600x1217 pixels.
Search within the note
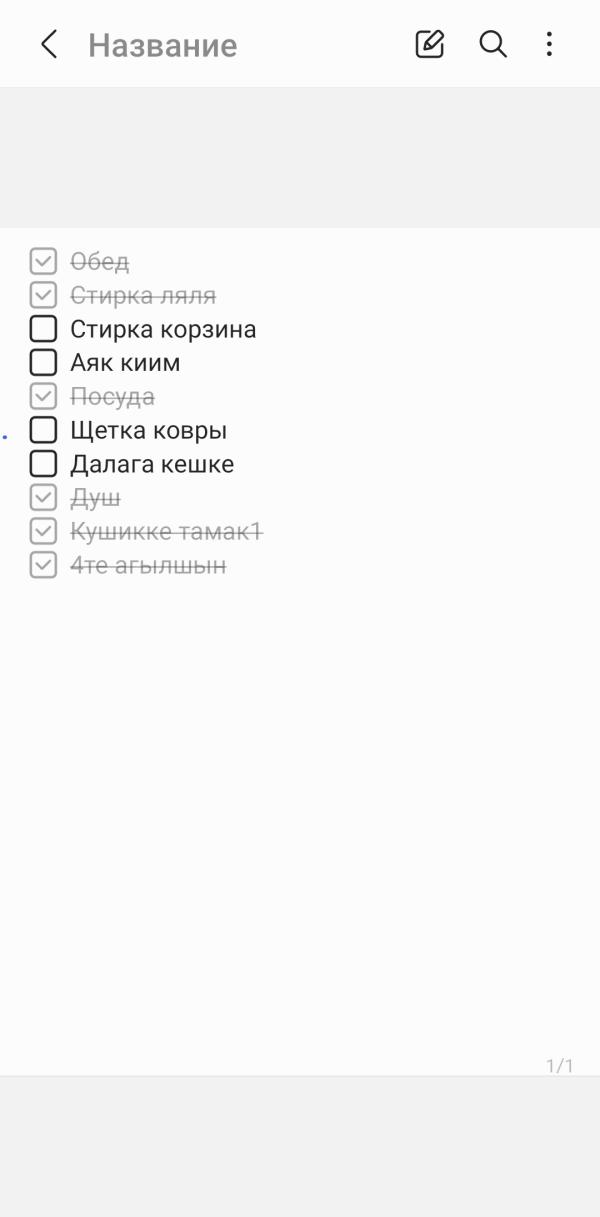[493, 44]
